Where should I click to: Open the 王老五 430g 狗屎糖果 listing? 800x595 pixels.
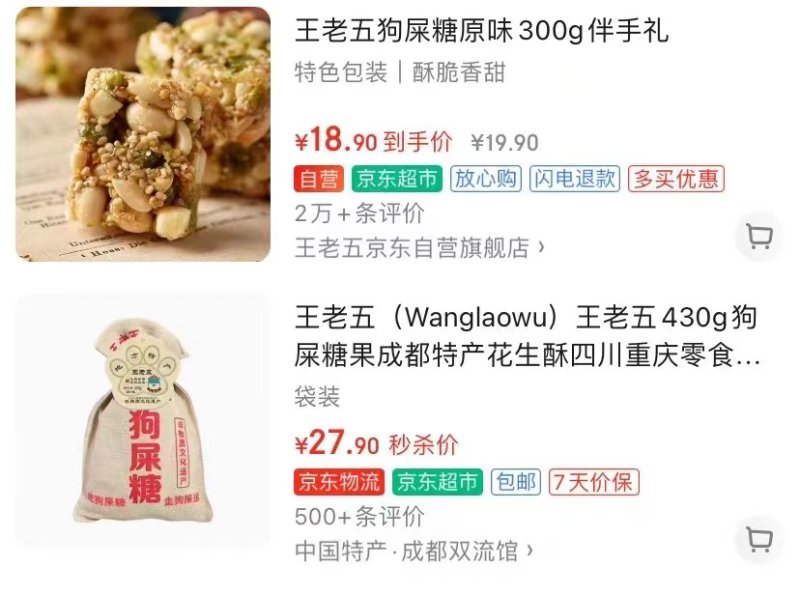pyautogui.click(x=525, y=337)
